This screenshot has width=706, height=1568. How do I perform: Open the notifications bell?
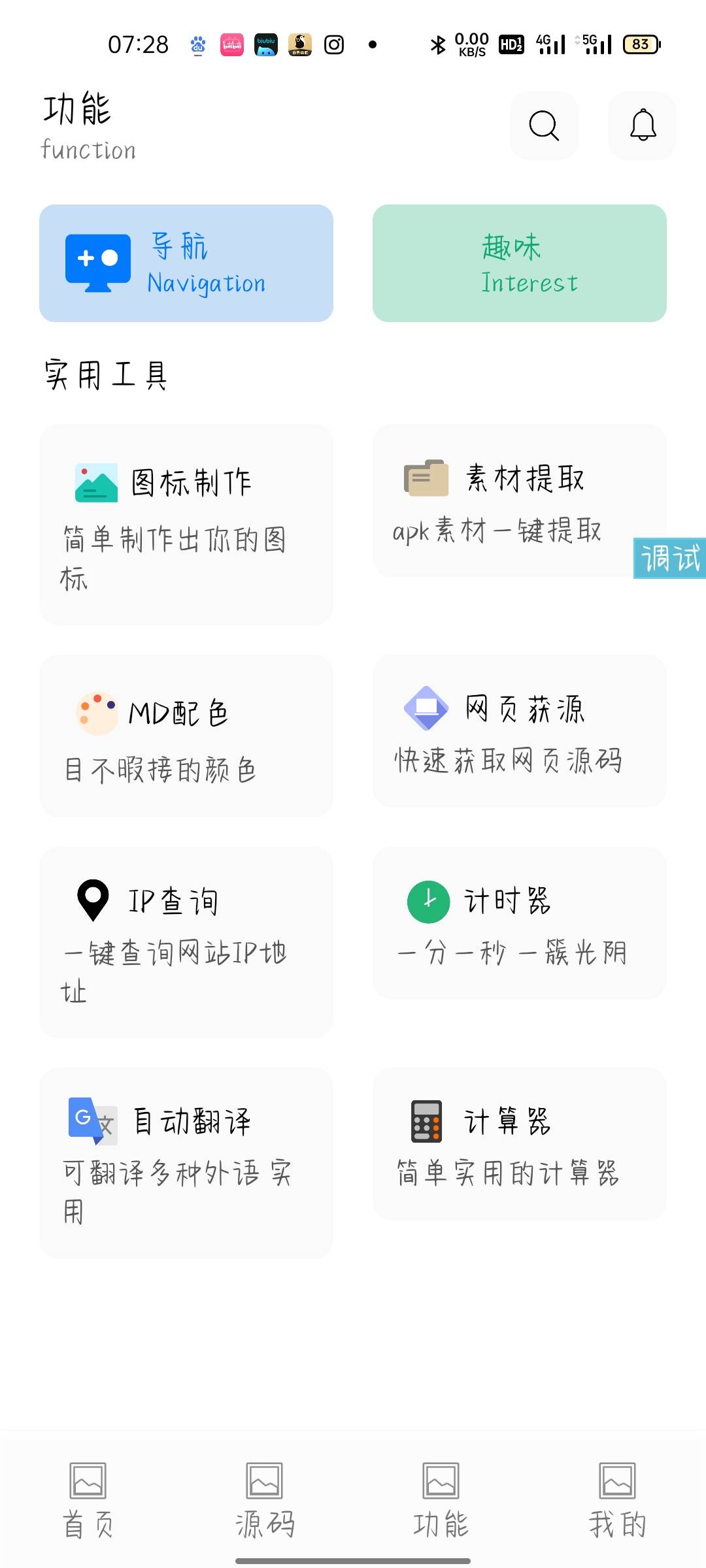(643, 125)
